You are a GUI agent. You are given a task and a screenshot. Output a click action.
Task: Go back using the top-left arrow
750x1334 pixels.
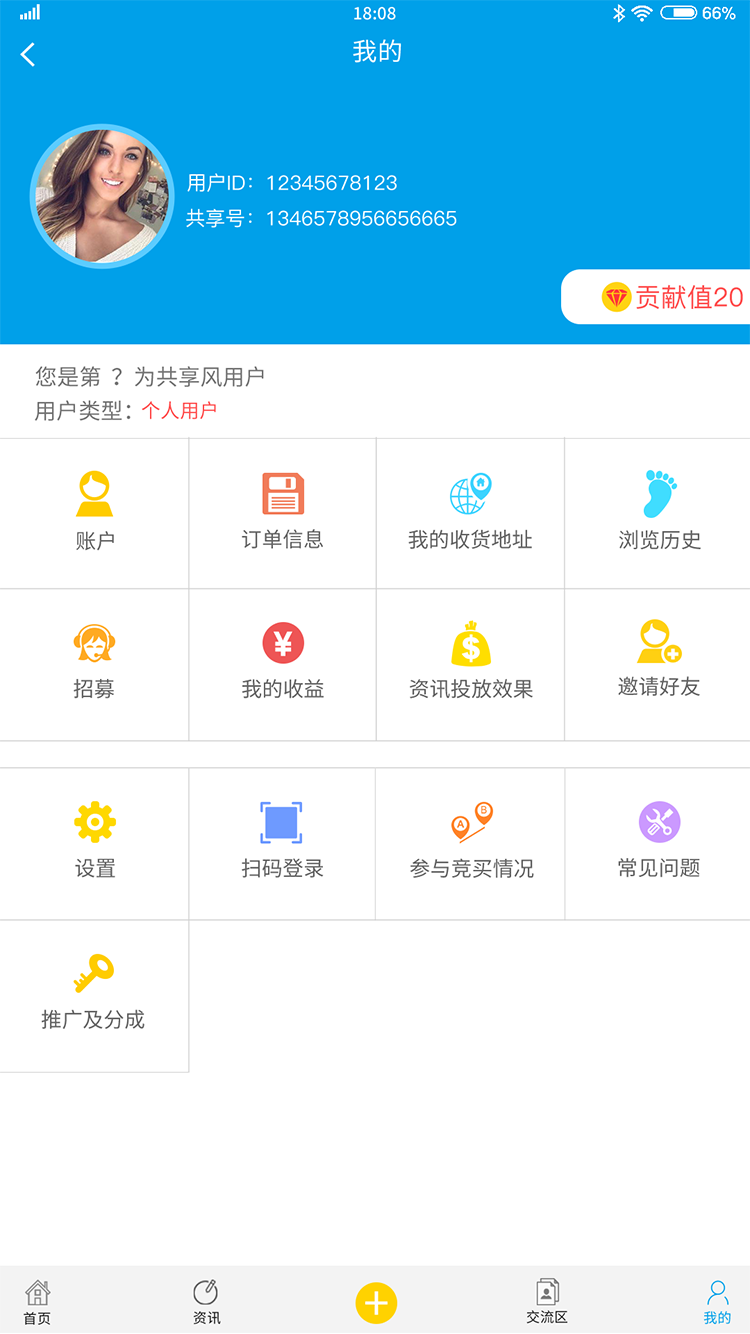(x=28, y=54)
